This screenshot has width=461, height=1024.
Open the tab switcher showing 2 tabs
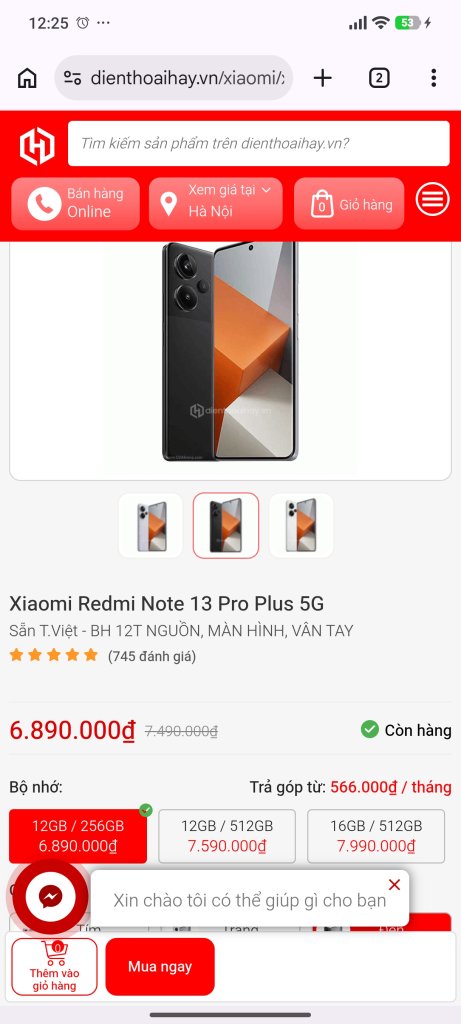tap(379, 78)
